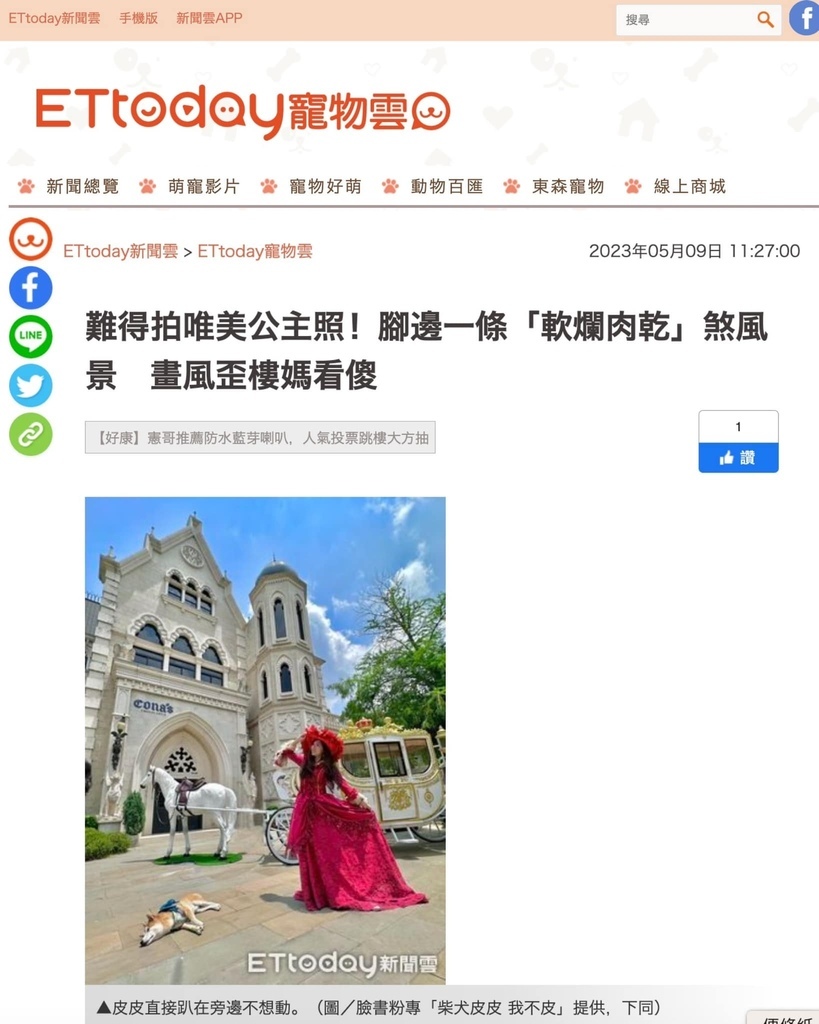Like the article with the 讚 button
Image resolution: width=819 pixels, height=1024 pixels.
tap(738, 458)
